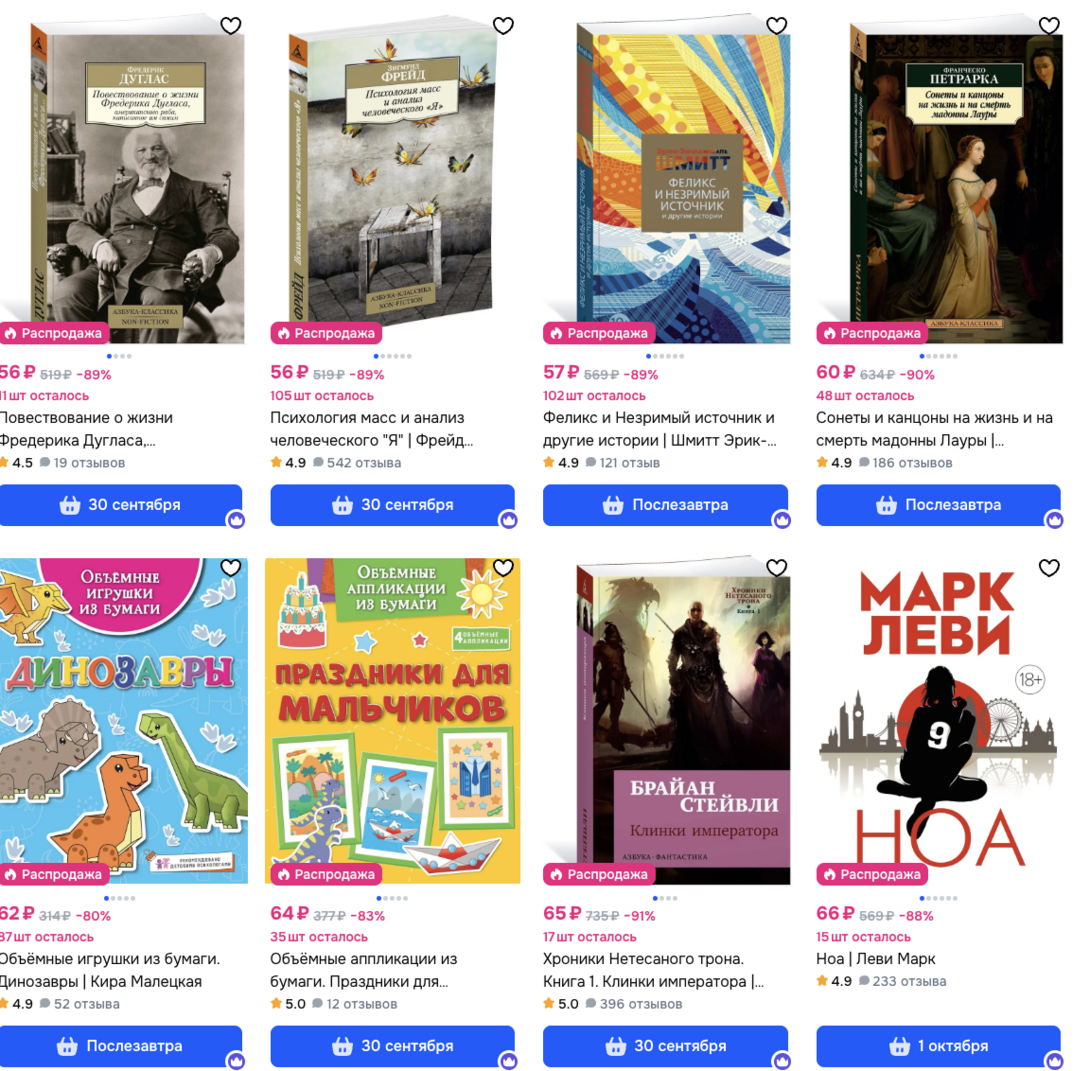View Клинки императора by Брайан Стейвли

click(667, 720)
